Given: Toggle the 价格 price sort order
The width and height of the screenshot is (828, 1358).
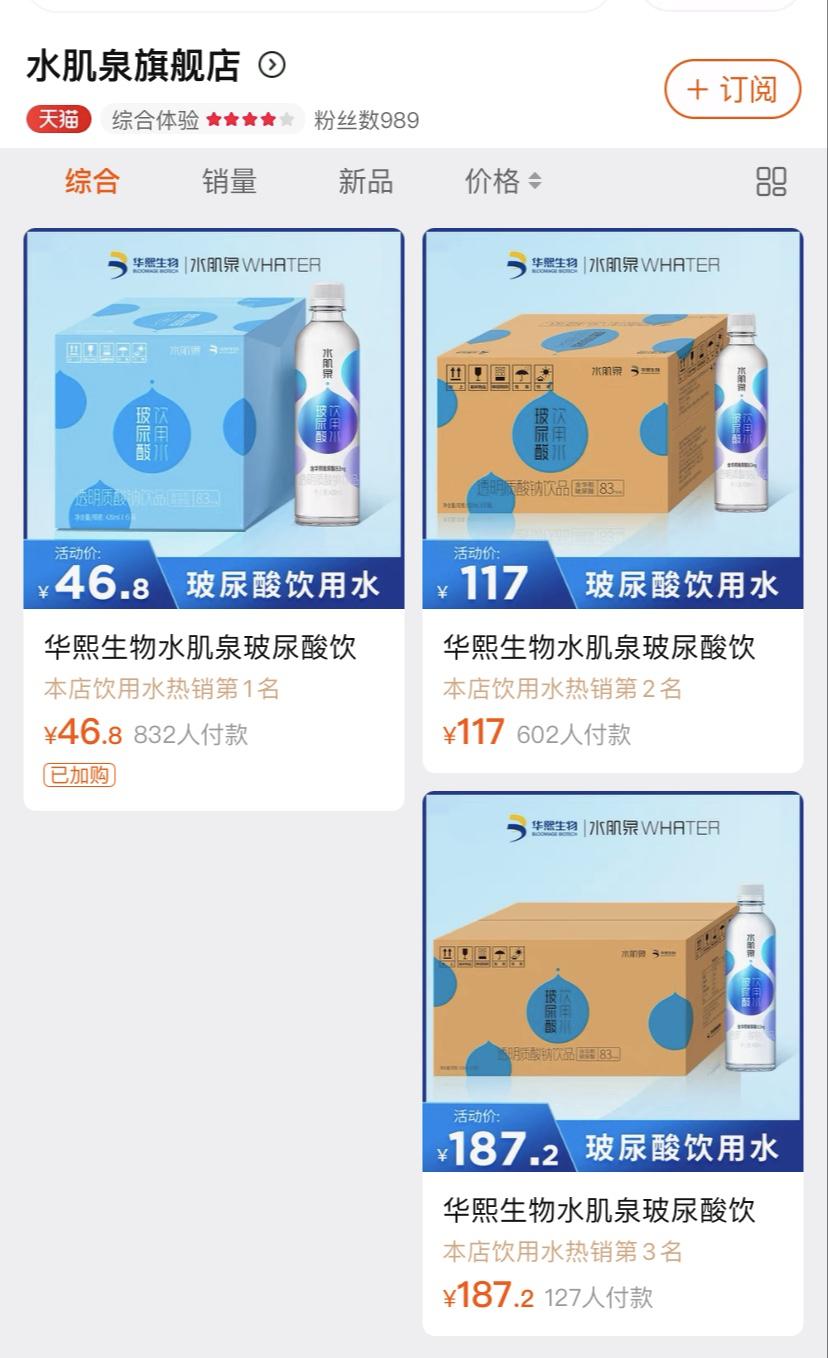Looking at the screenshot, I should pos(500,180).
